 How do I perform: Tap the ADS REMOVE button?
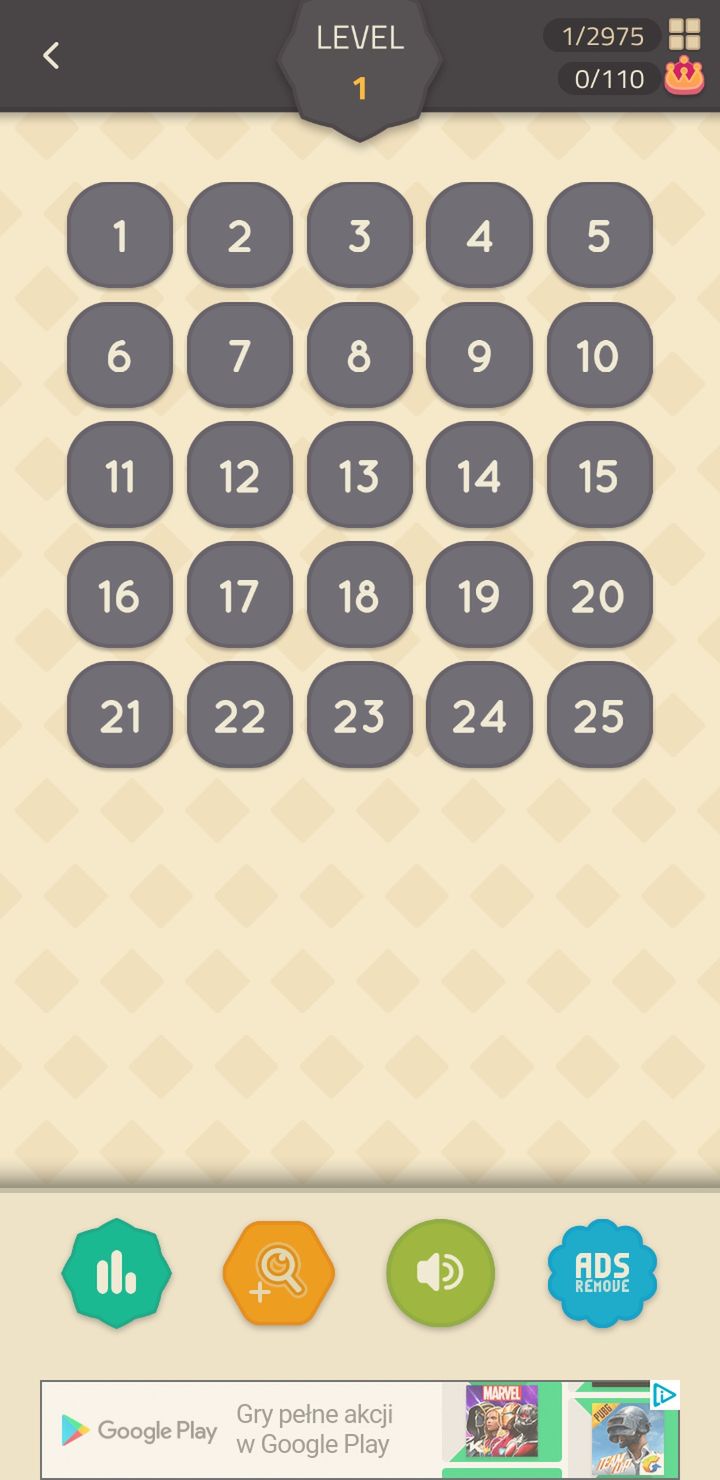pos(603,1273)
